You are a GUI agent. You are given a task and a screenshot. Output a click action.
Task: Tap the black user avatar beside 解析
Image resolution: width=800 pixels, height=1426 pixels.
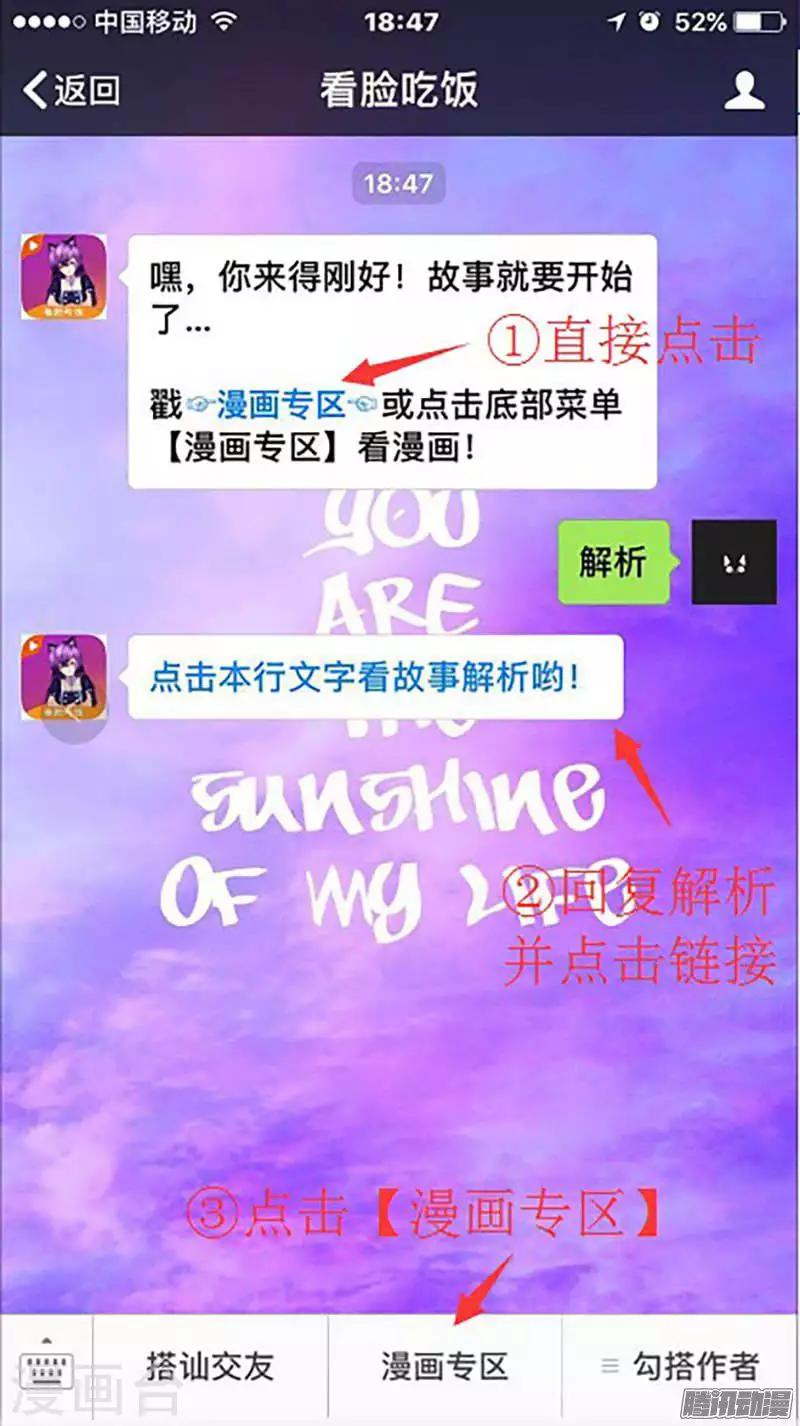734,561
